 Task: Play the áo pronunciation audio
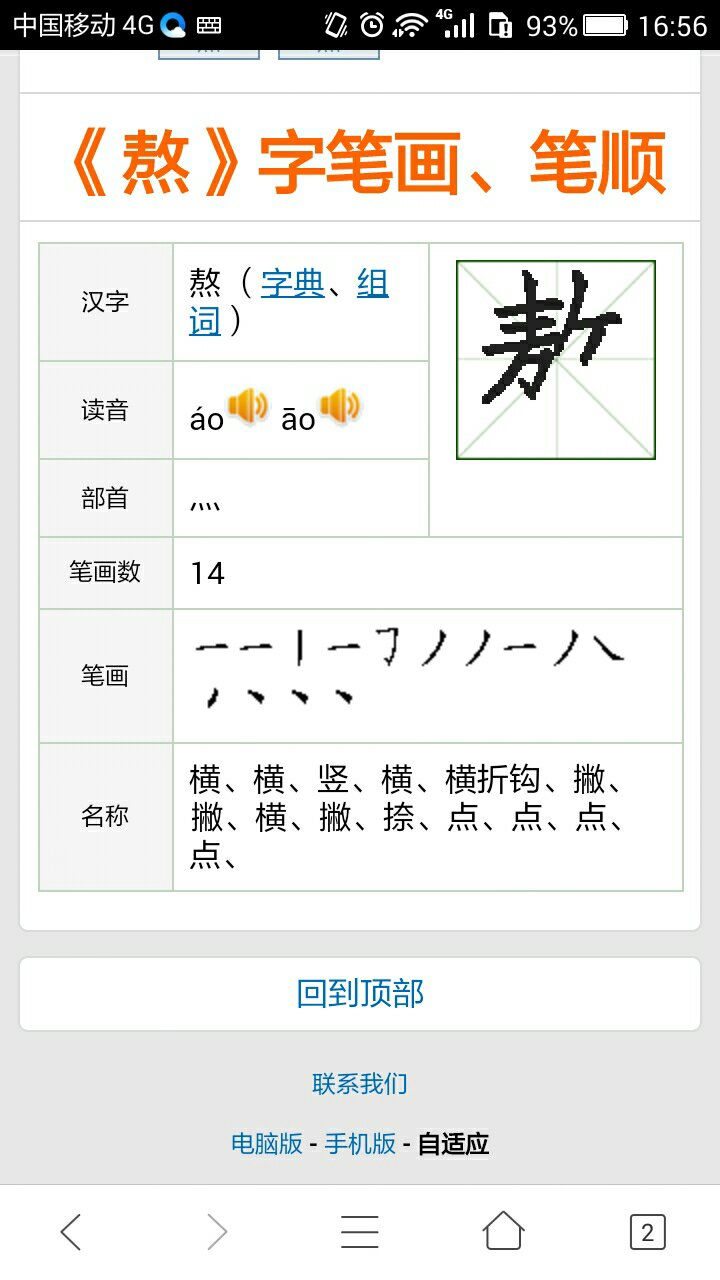pyautogui.click(x=248, y=408)
